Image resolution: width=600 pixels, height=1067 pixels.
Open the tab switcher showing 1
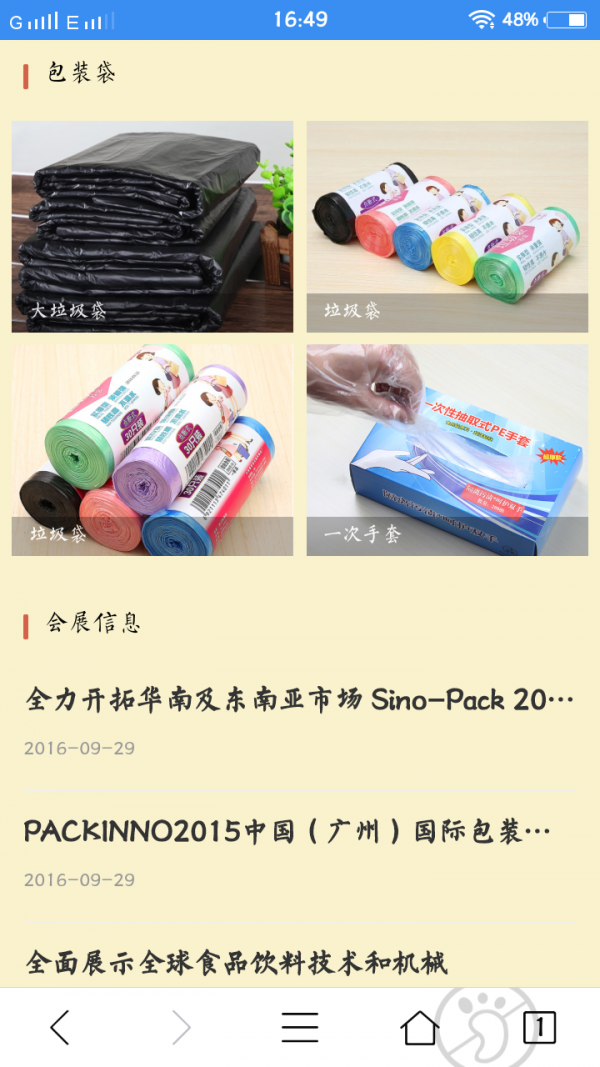click(539, 1027)
